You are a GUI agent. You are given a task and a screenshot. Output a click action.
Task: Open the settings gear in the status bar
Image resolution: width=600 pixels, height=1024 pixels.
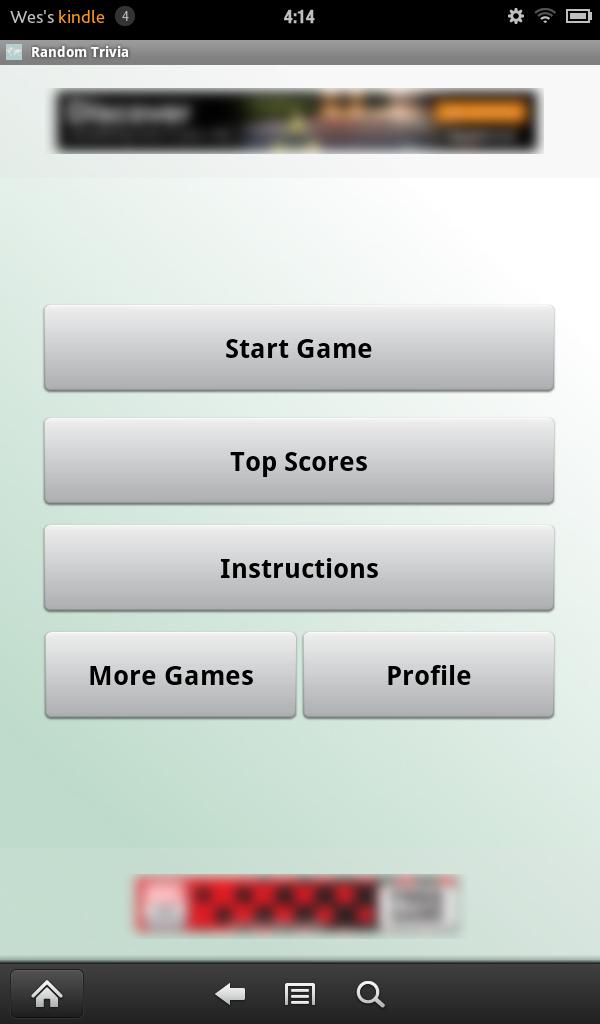pyautogui.click(x=515, y=16)
